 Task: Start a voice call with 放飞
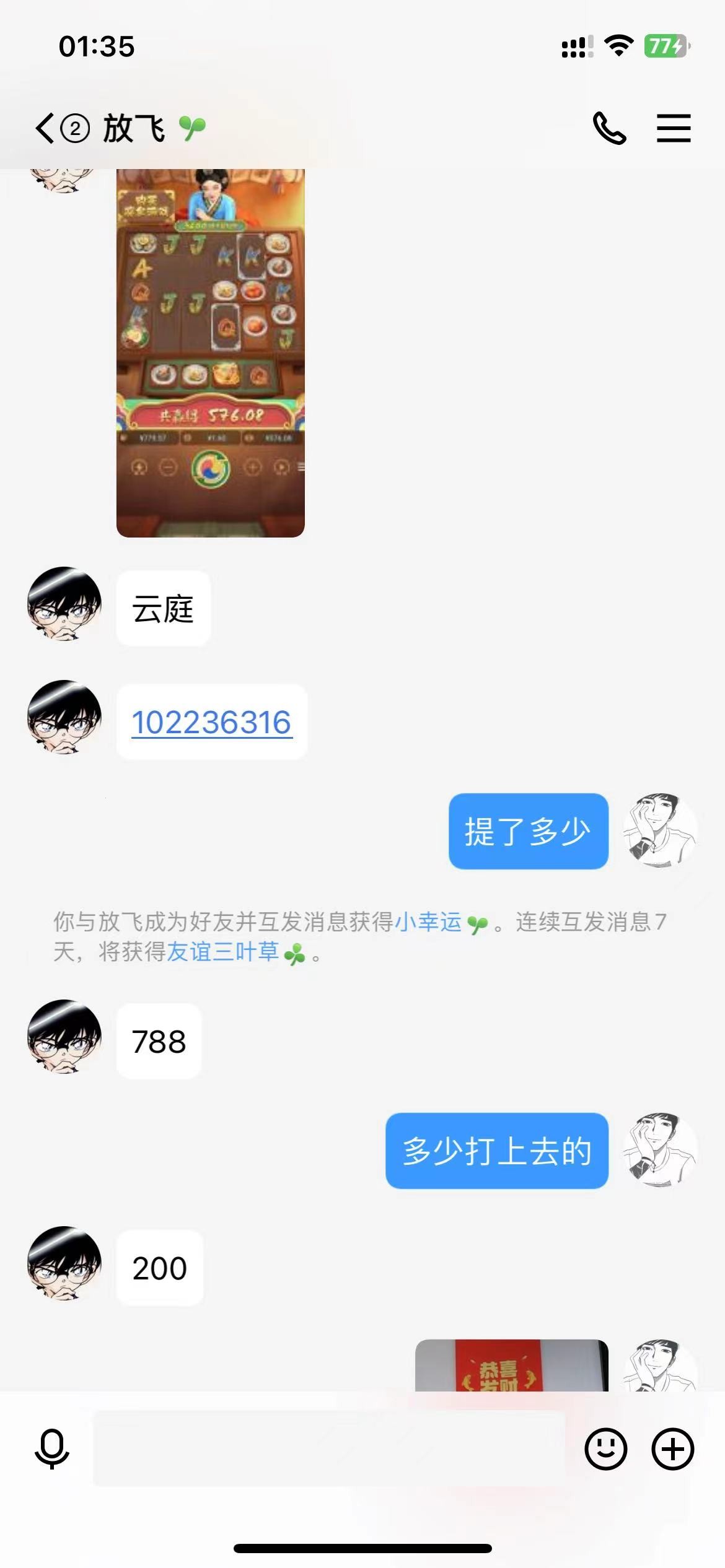[x=609, y=128]
